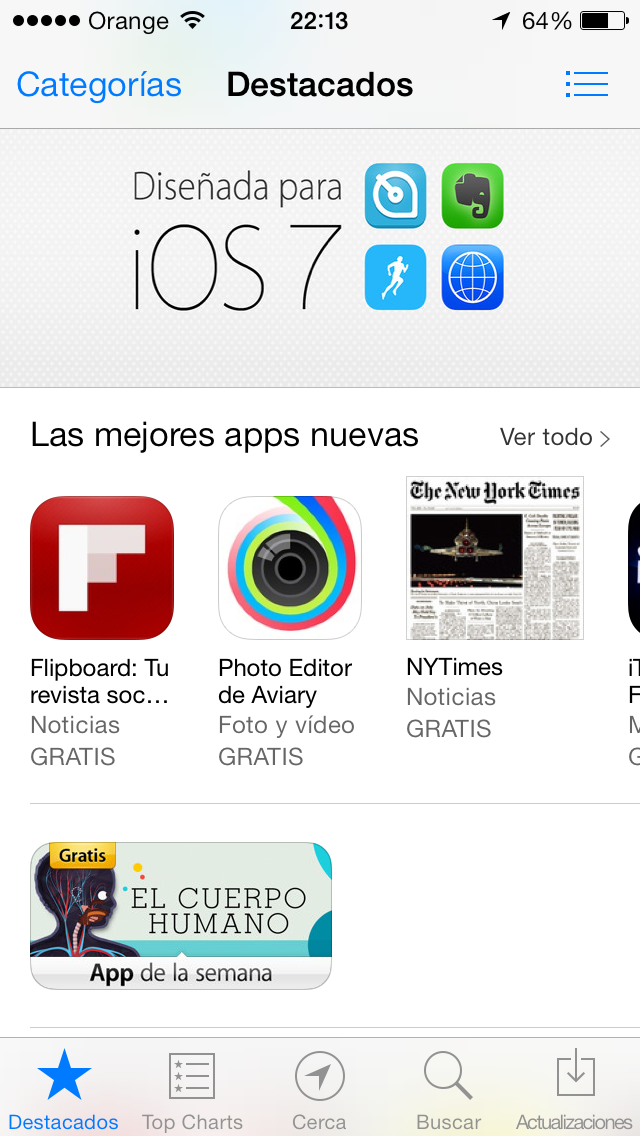Switch to the Cerca tab
The image size is (640, 1136).
click(320, 1089)
